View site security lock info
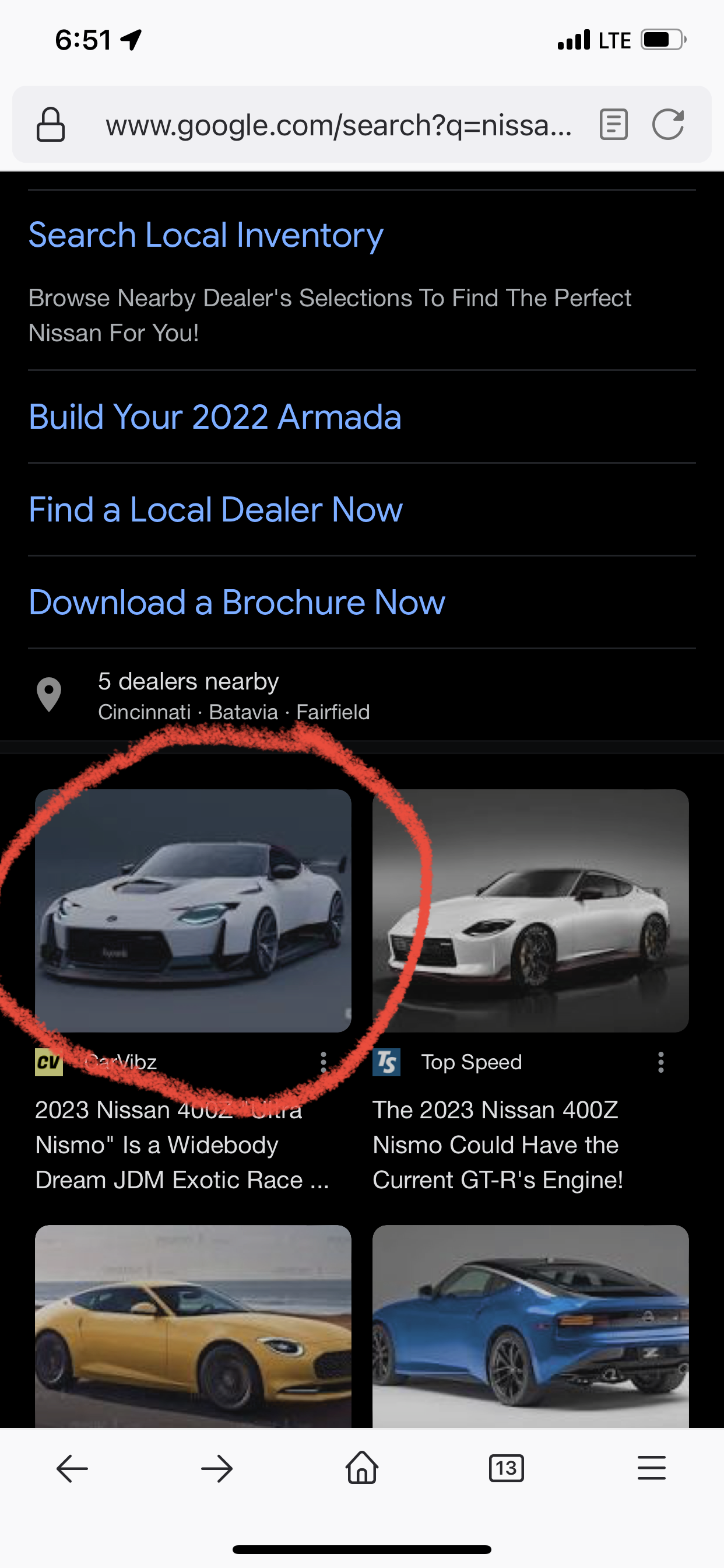The image size is (724, 1568). pos(51,125)
